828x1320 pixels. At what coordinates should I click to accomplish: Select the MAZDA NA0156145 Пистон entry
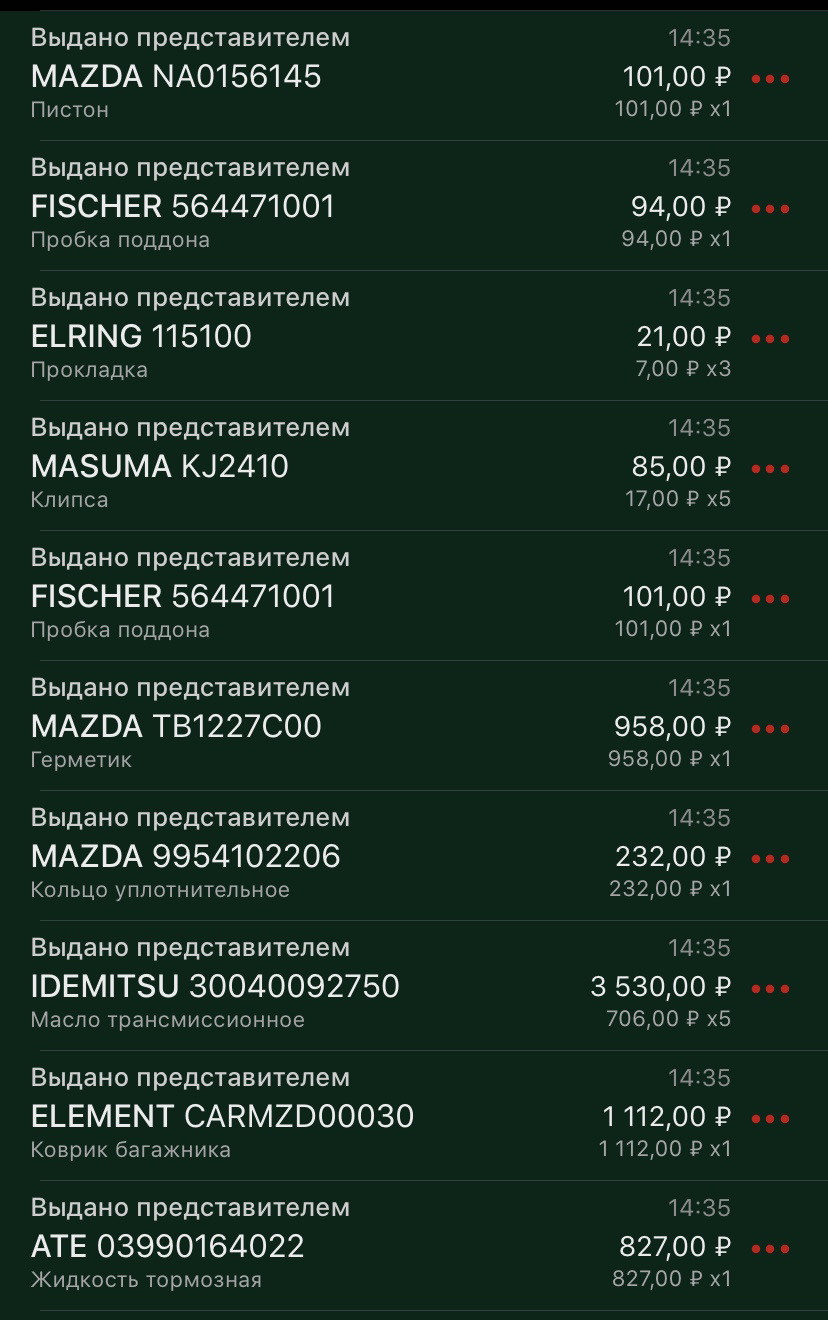point(300,75)
